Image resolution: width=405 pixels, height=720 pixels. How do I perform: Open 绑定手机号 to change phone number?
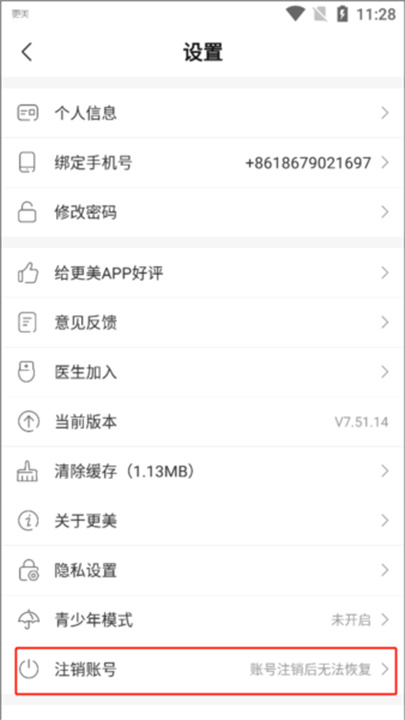click(x=202, y=163)
